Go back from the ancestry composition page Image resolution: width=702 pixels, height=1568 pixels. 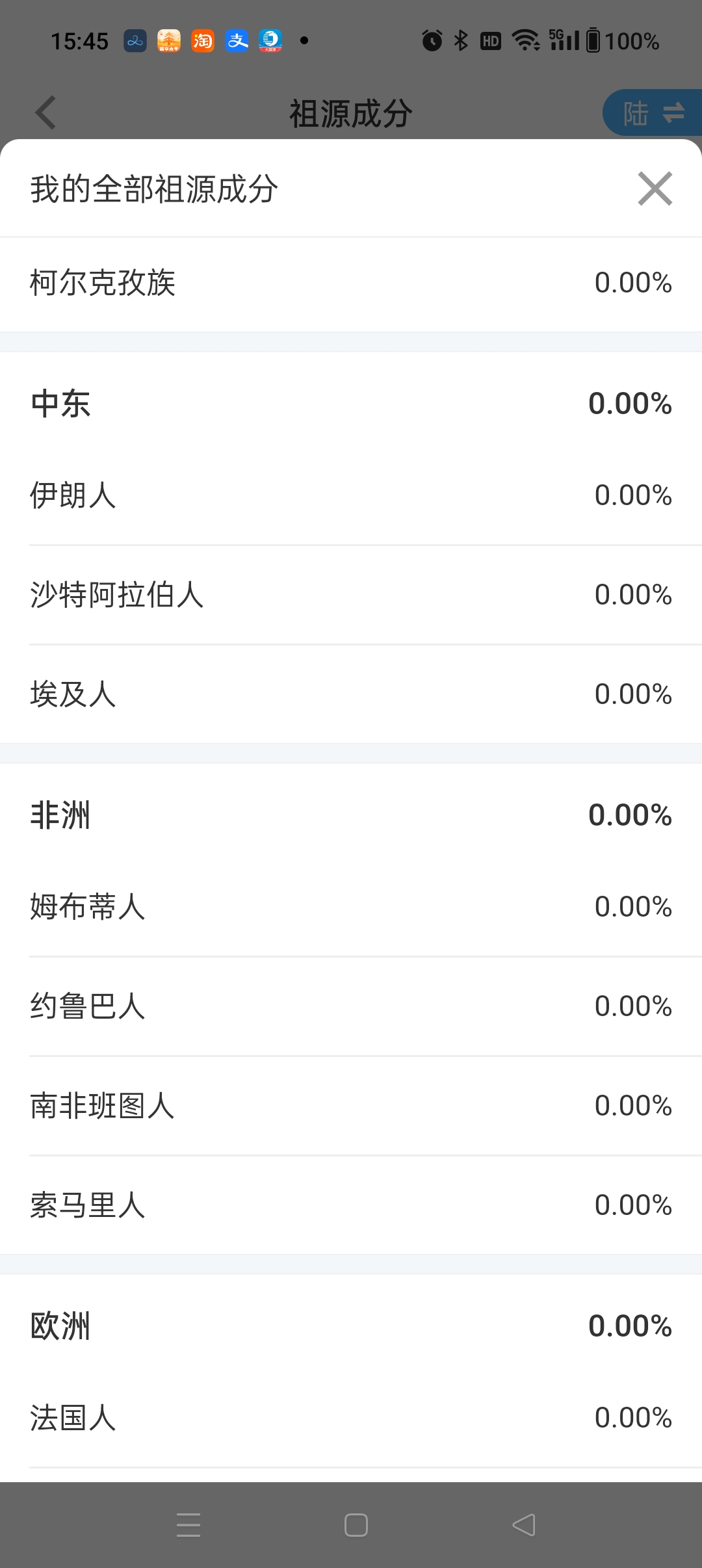45,113
